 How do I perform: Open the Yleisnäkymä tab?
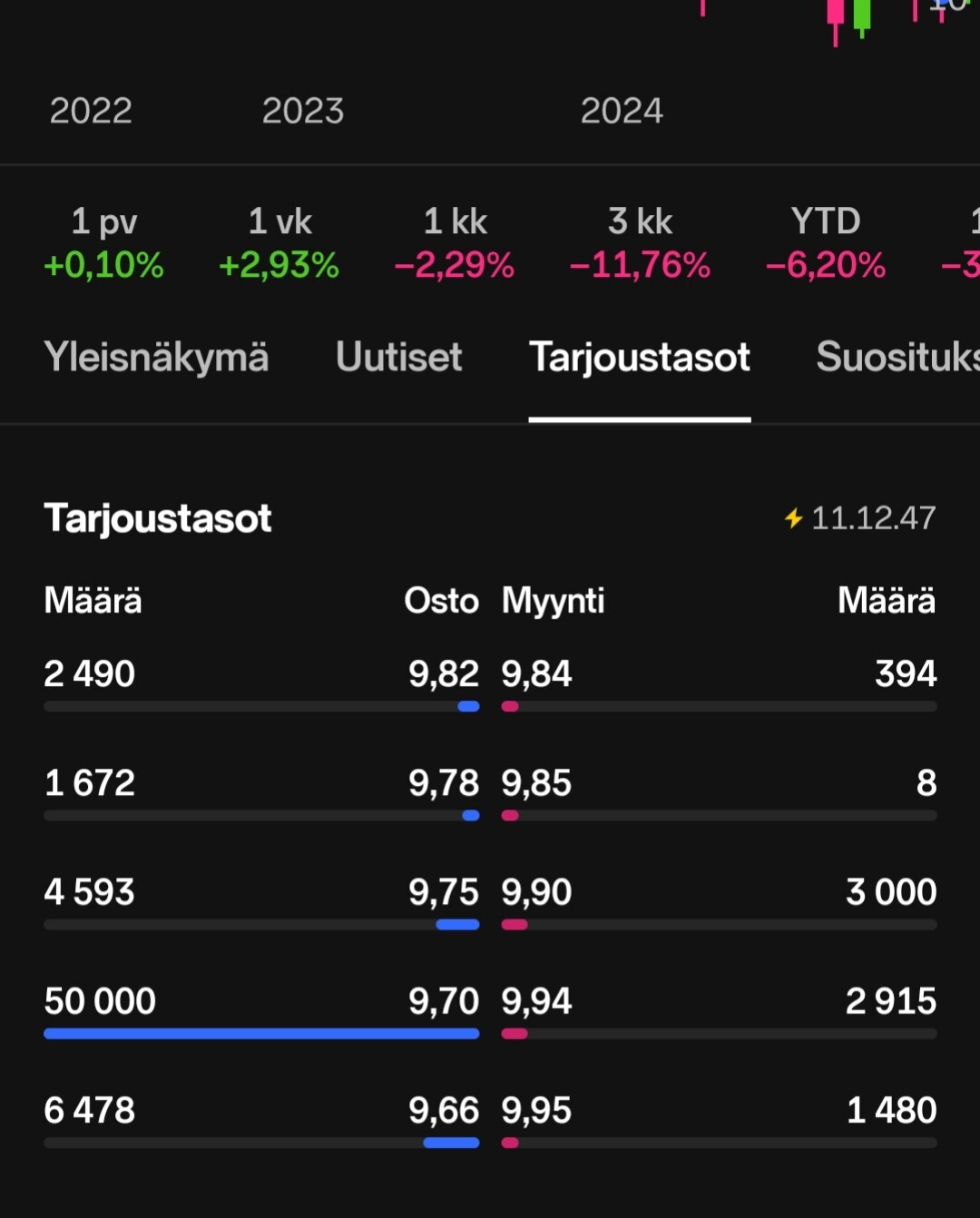coord(156,357)
